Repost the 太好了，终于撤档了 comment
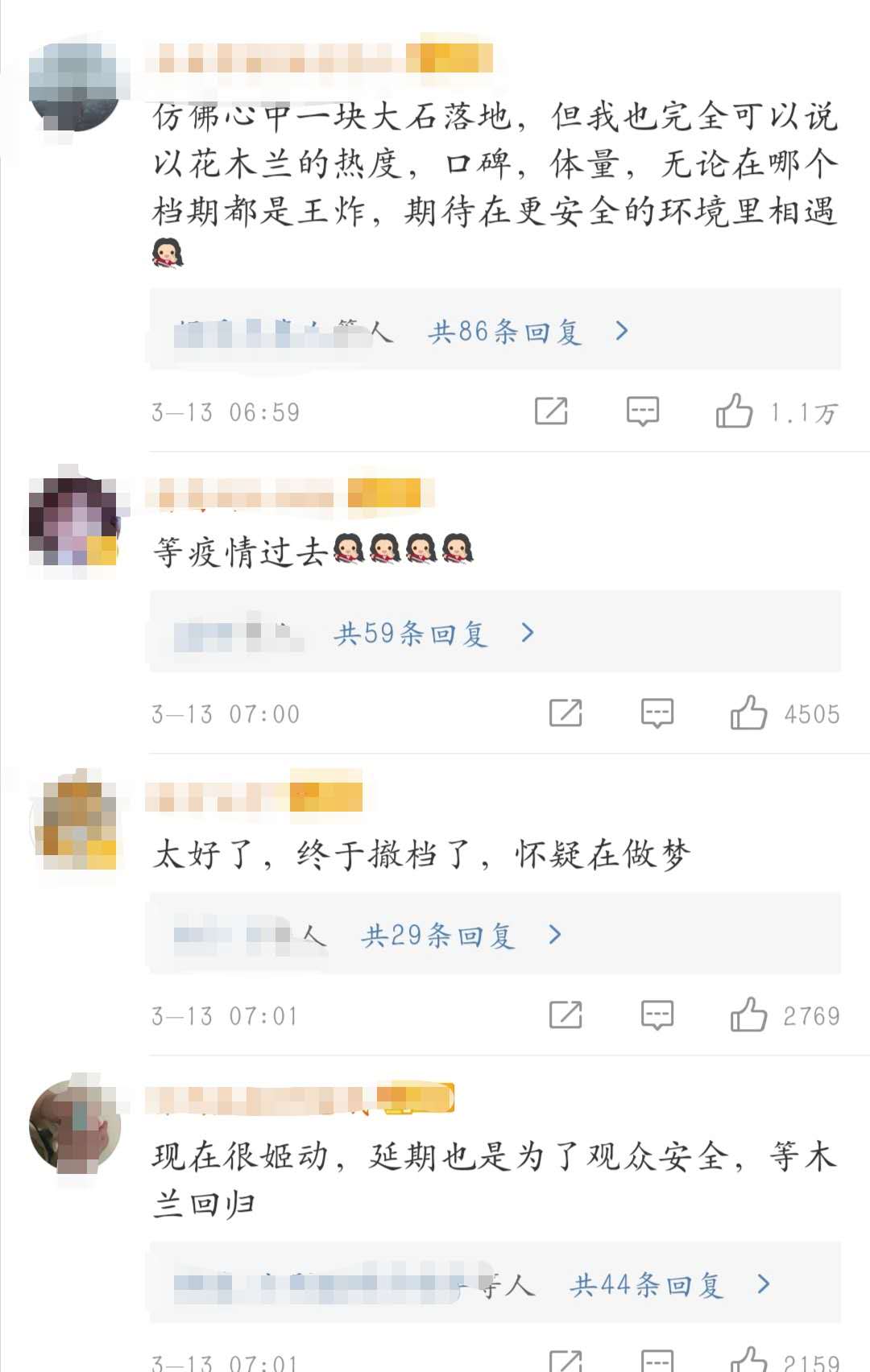The height and width of the screenshot is (1372, 870). coord(565,1015)
